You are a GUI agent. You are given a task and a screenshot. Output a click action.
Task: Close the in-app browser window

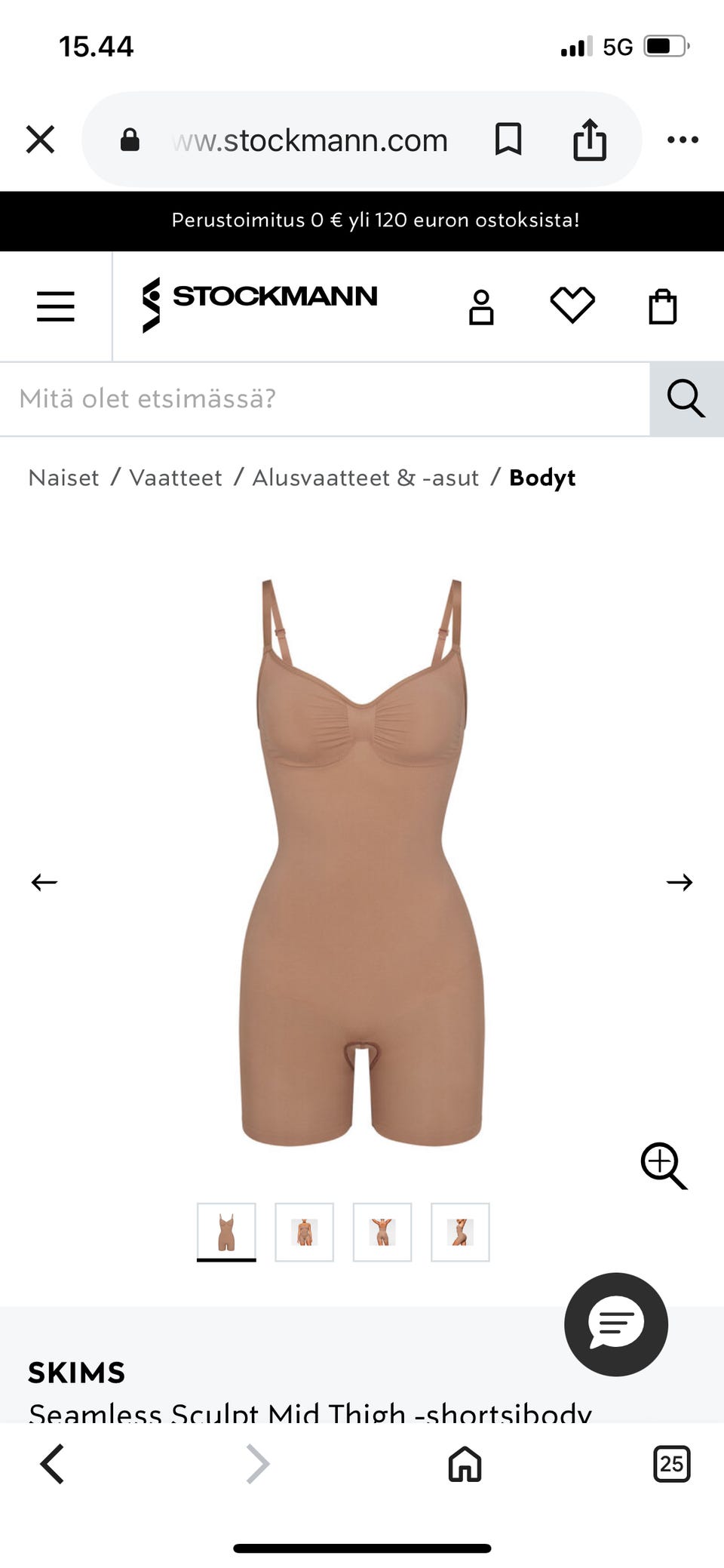point(40,140)
